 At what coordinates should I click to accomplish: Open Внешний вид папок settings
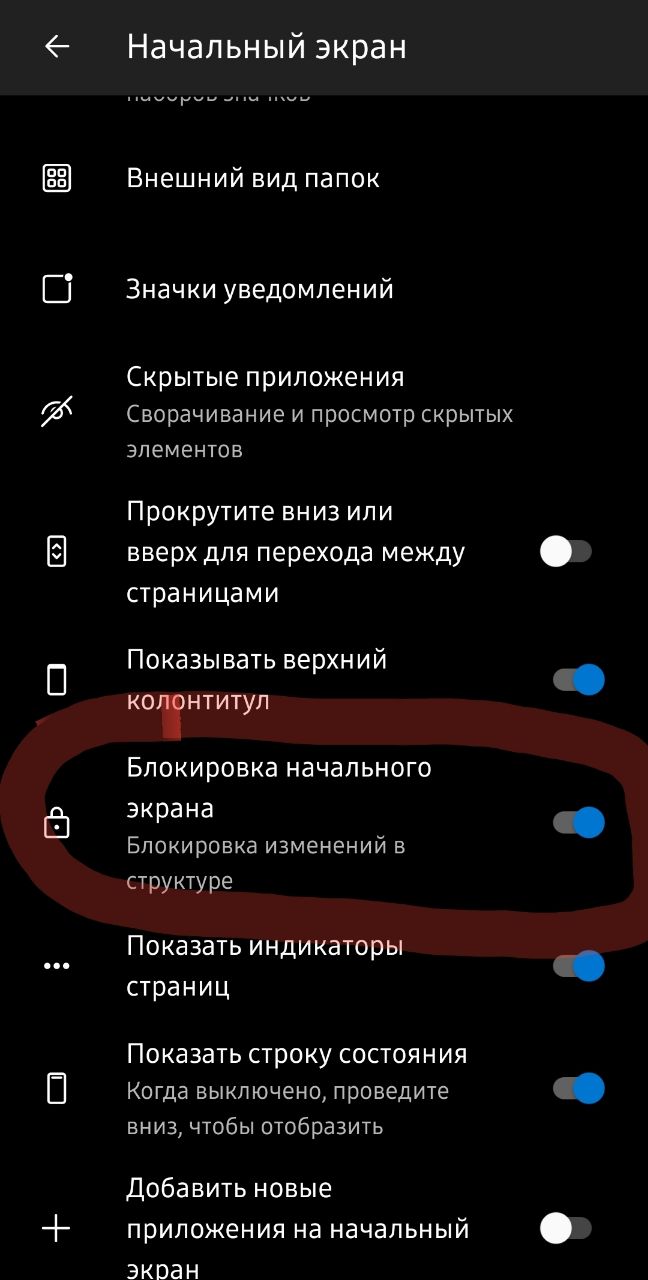tap(253, 179)
